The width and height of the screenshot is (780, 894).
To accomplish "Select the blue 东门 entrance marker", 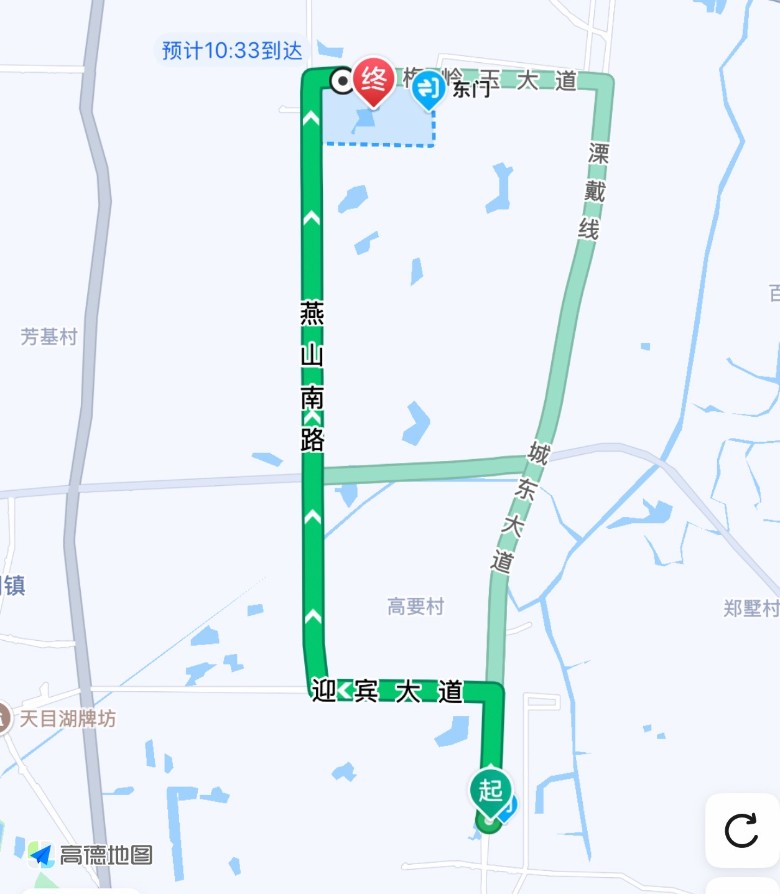I will (429, 87).
